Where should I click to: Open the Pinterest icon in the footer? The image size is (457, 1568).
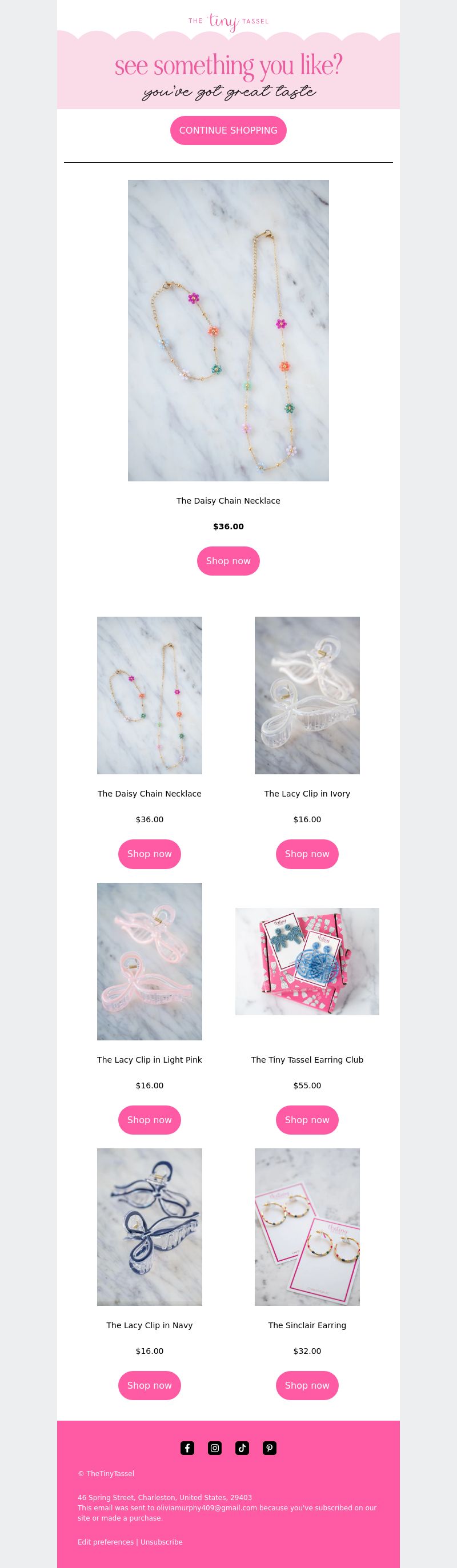(x=269, y=1448)
